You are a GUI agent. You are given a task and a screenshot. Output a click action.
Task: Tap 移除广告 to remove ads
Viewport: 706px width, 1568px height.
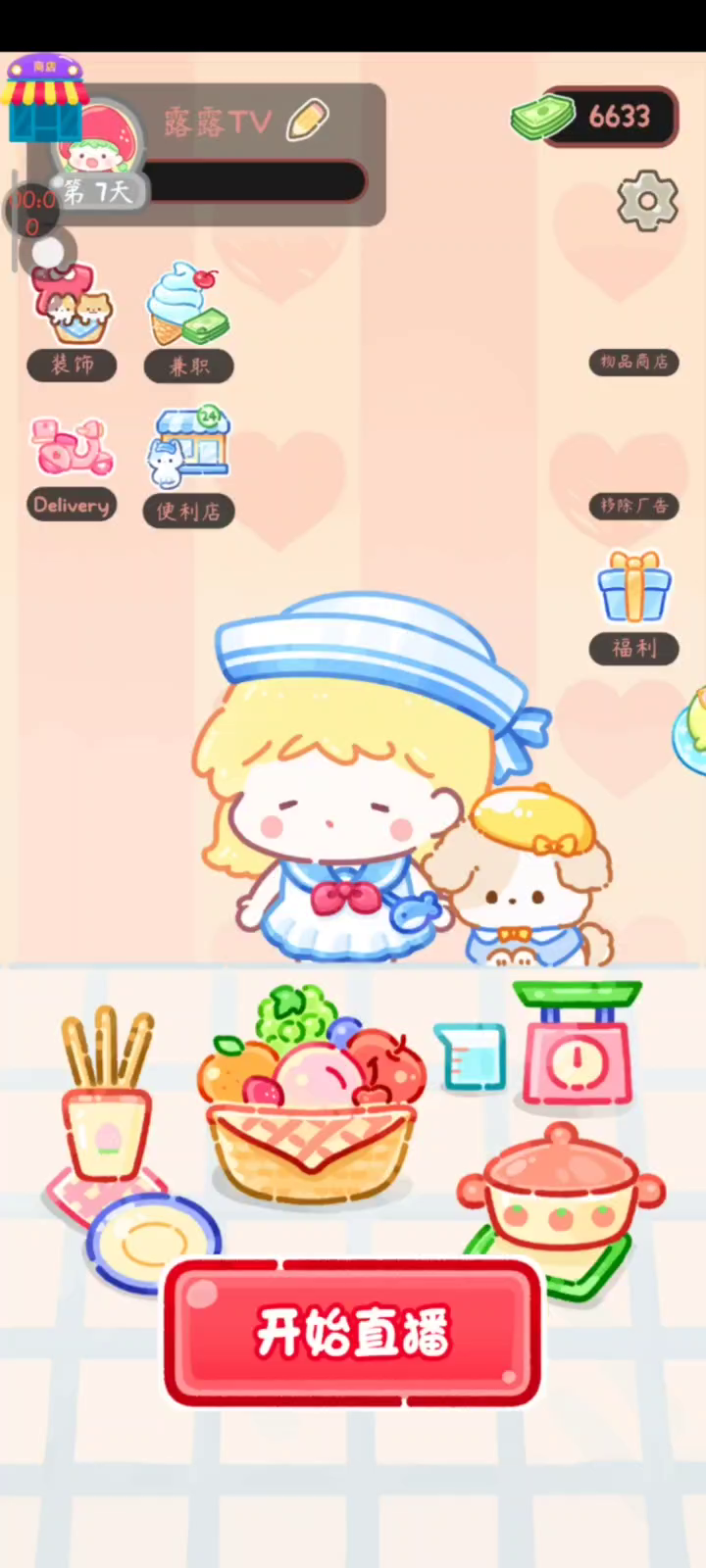click(x=634, y=506)
